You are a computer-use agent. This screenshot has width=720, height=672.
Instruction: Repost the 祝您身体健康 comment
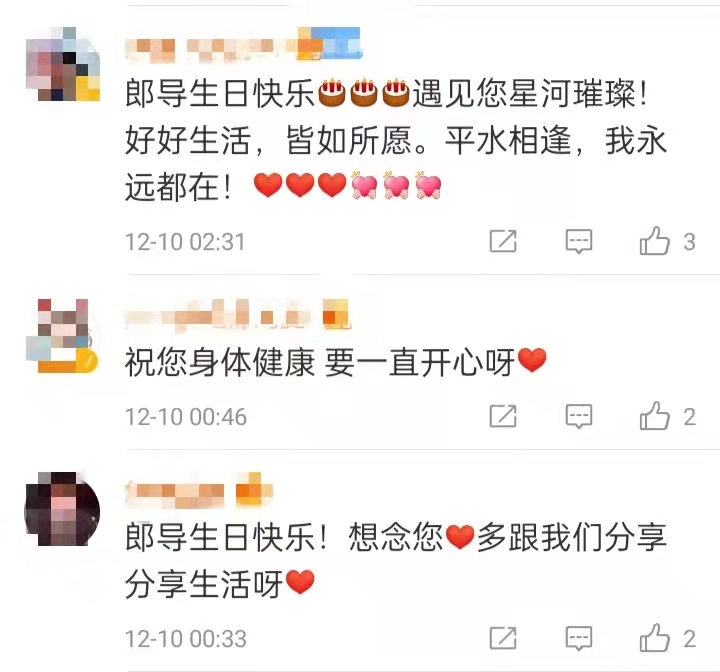coord(502,416)
